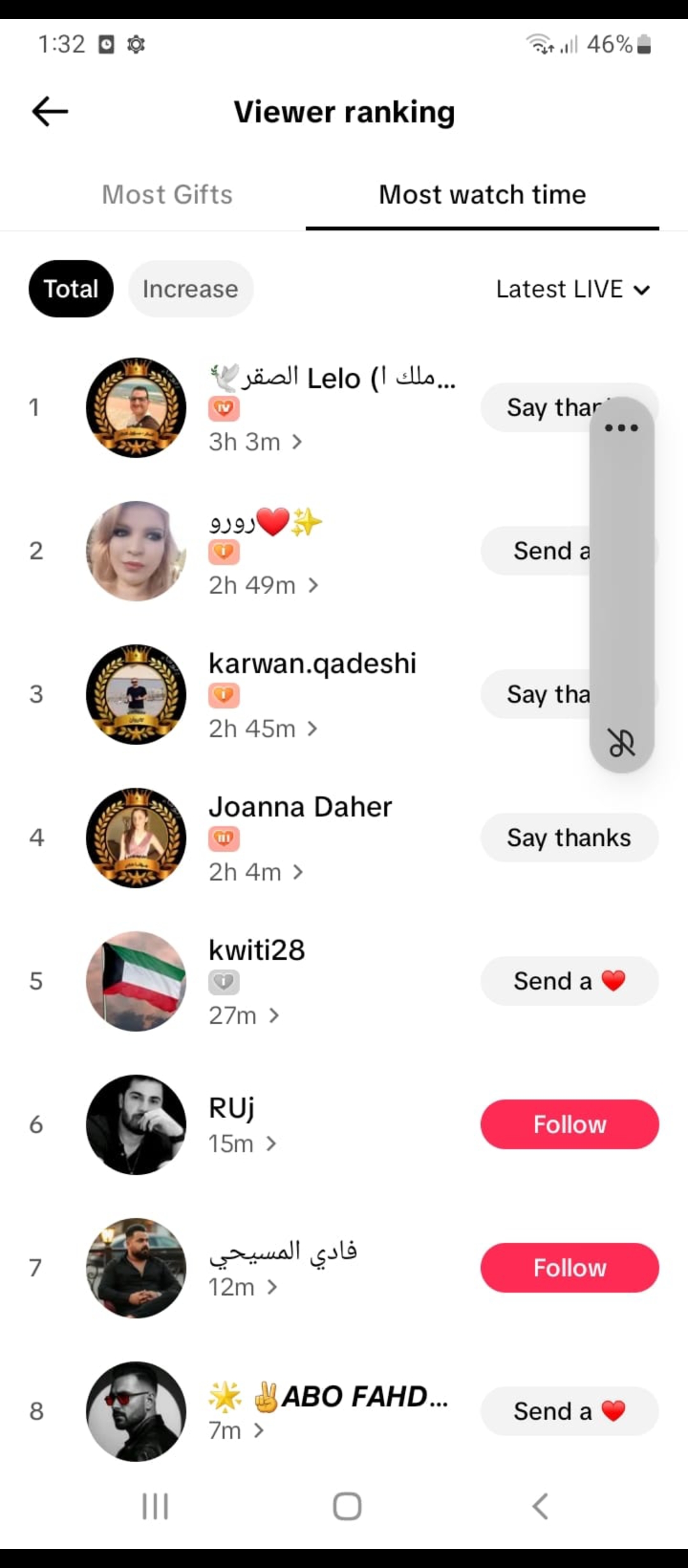Show the Total watch time ranking

tap(71, 289)
